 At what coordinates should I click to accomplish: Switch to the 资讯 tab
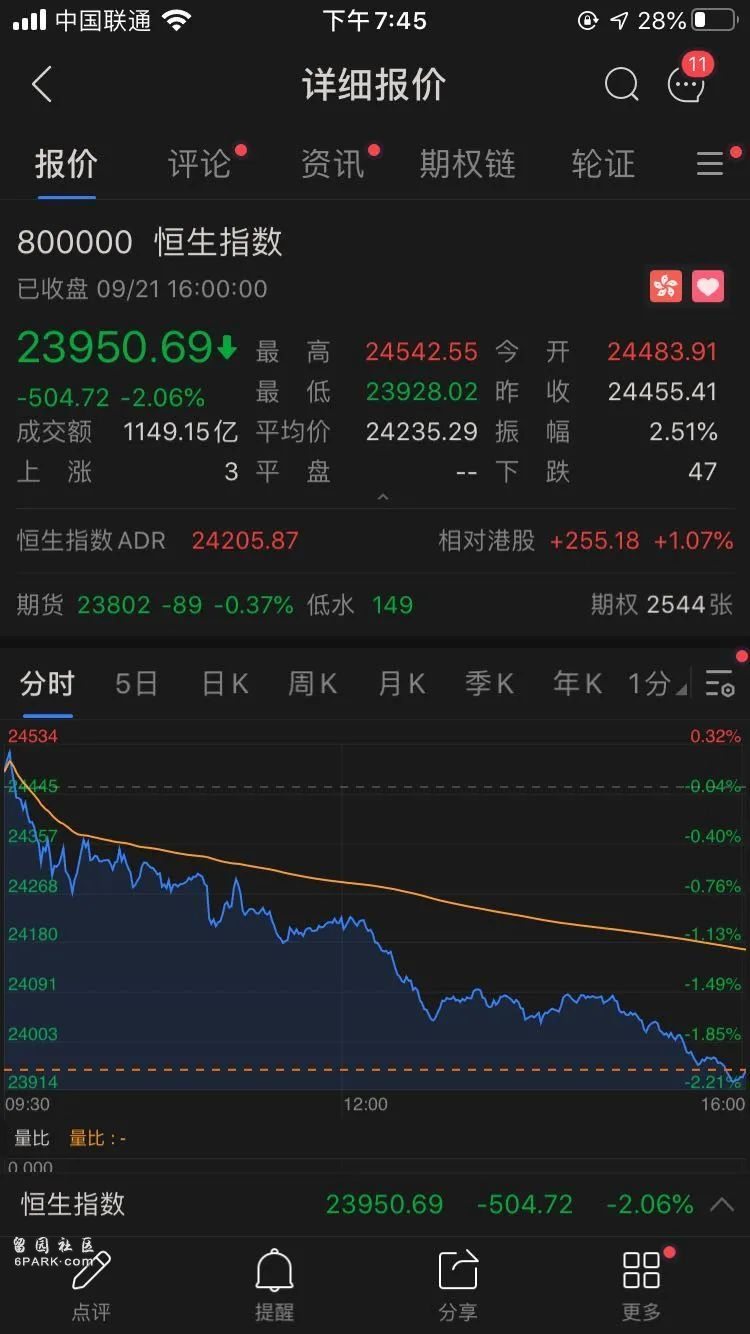(x=332, y=164)
